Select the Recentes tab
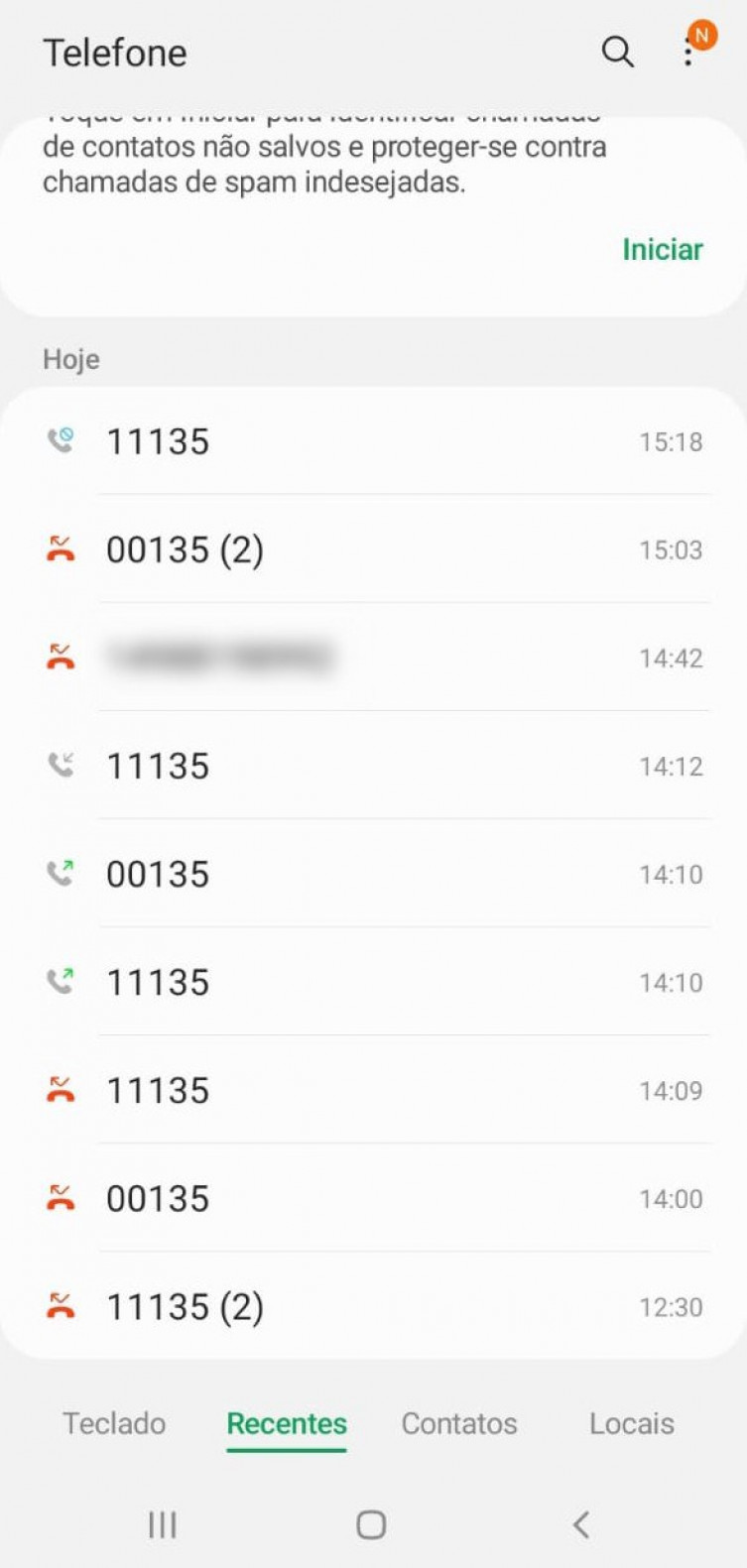Image resolution: width=747 pixels, height=1568 pixels. (287, 1423)
